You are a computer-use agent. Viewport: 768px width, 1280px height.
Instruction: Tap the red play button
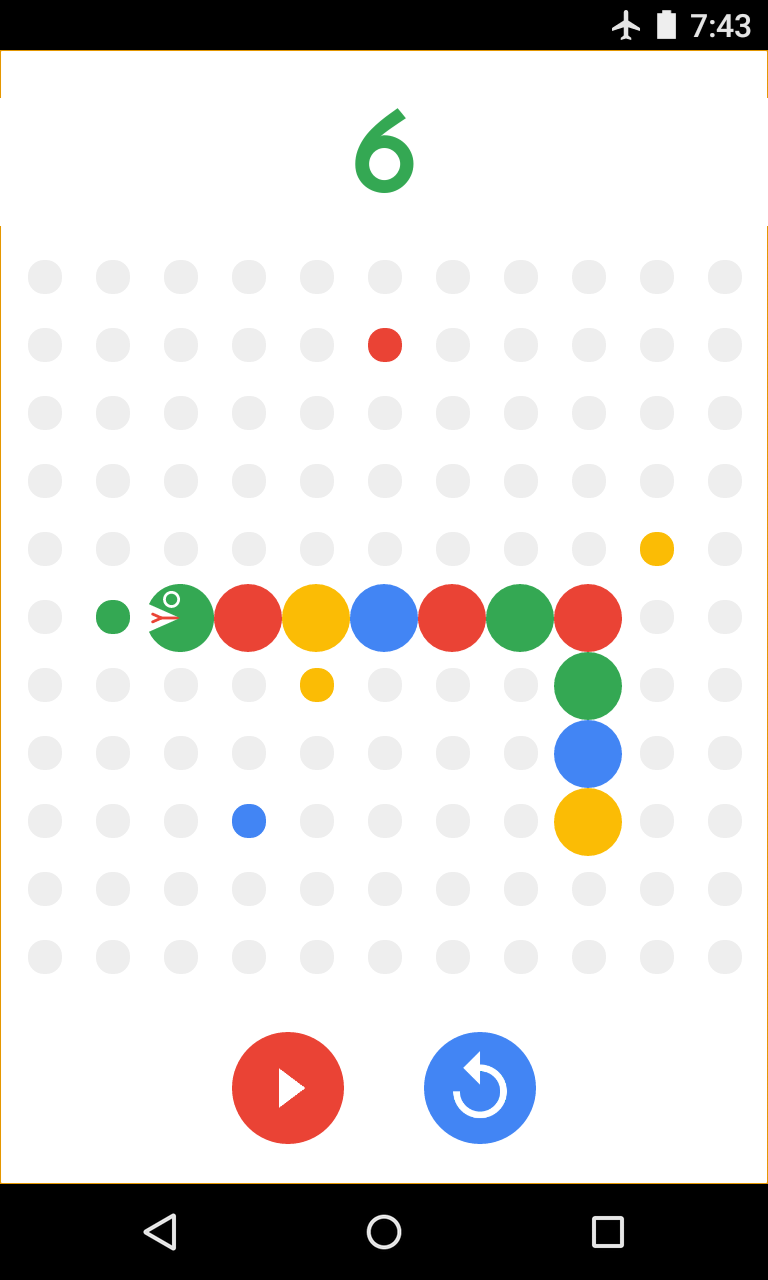point(288,1088)
